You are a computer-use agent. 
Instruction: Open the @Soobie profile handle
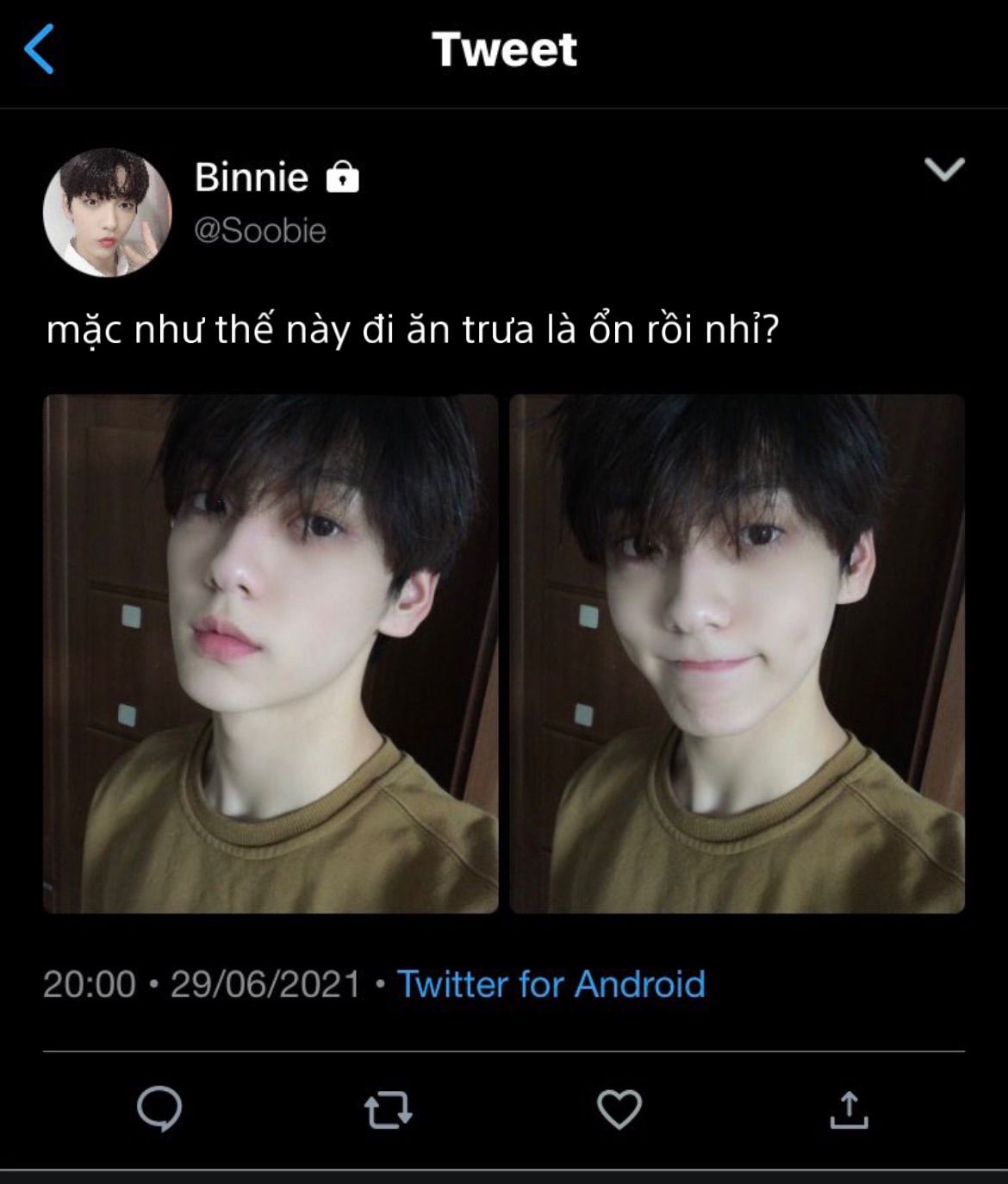(260, 231)
